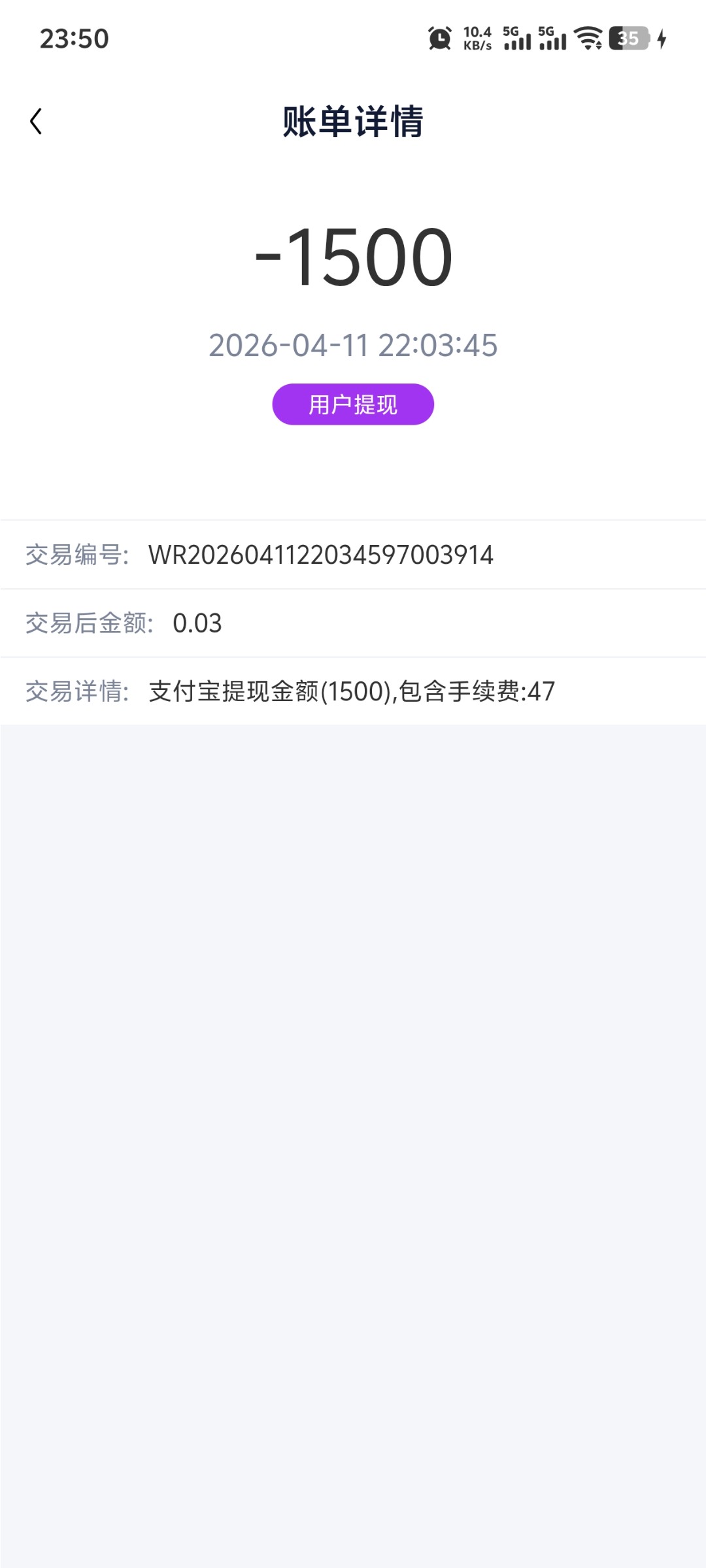This screenshot has height=1568, width=706.
Task: Tap the -1500 amount text
Action: tap(353, 257)
